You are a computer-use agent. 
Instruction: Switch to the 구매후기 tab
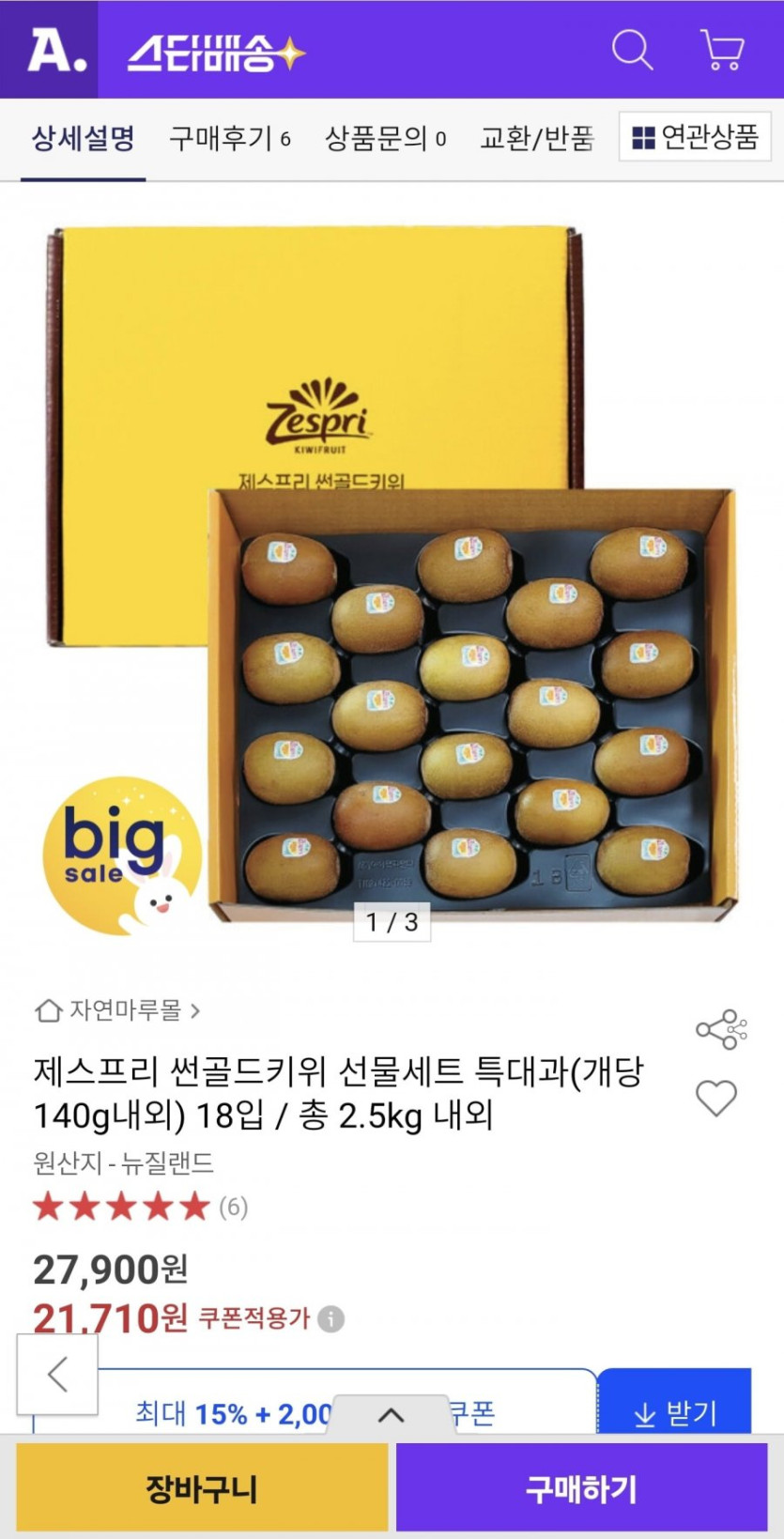coord(229,139)
